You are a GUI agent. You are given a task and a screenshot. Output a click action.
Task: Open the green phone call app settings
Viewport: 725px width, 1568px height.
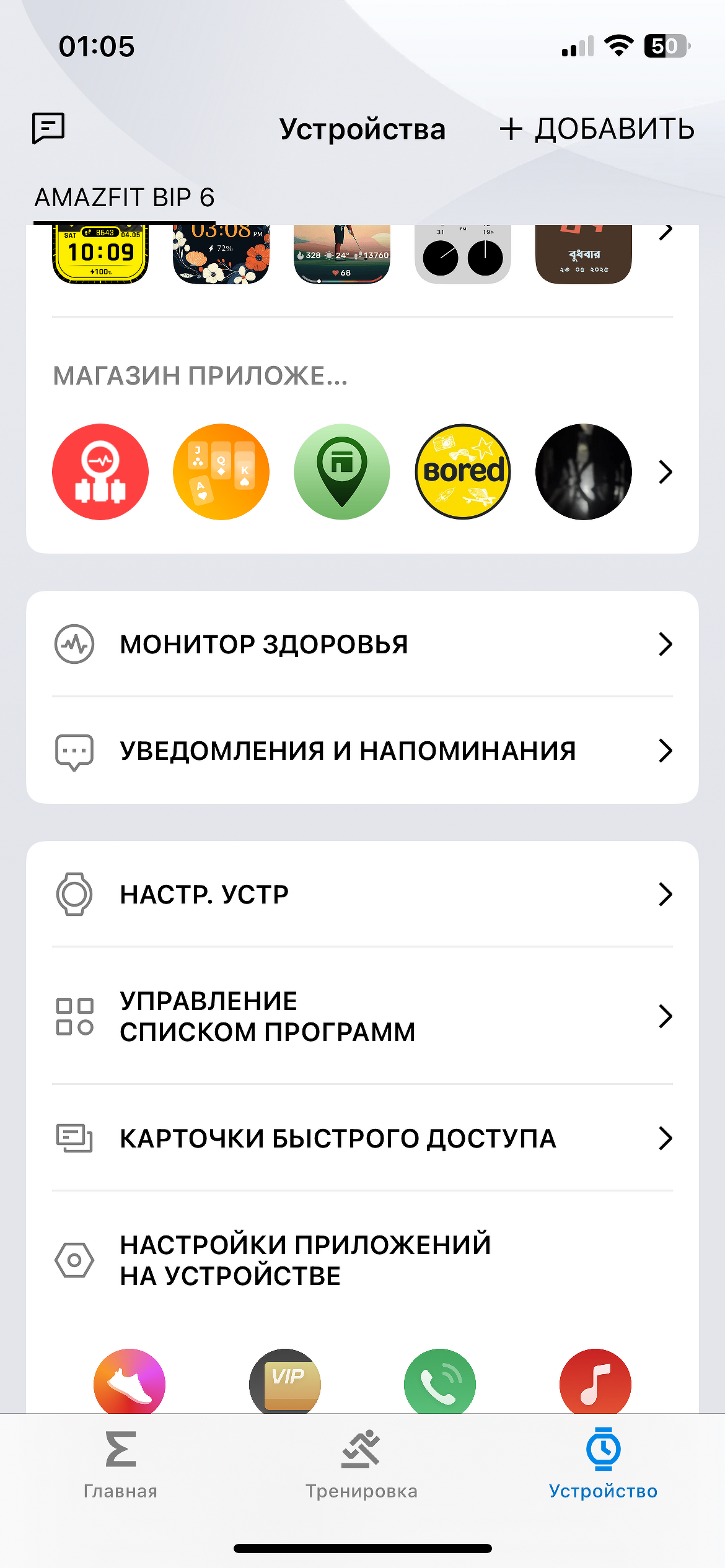pyautogui.click(x=440, y=1381)
